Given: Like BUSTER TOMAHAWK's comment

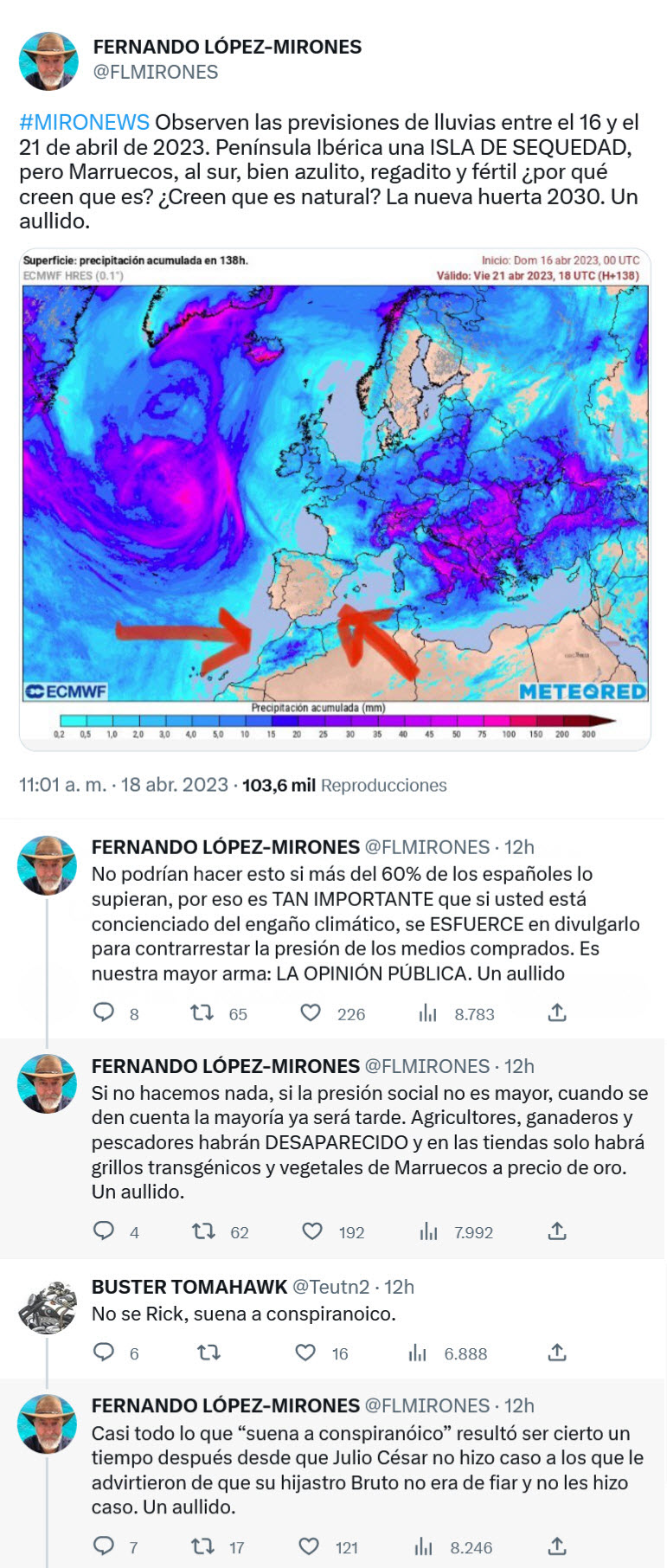Looking at the screenshot, I should (305, 1353).
